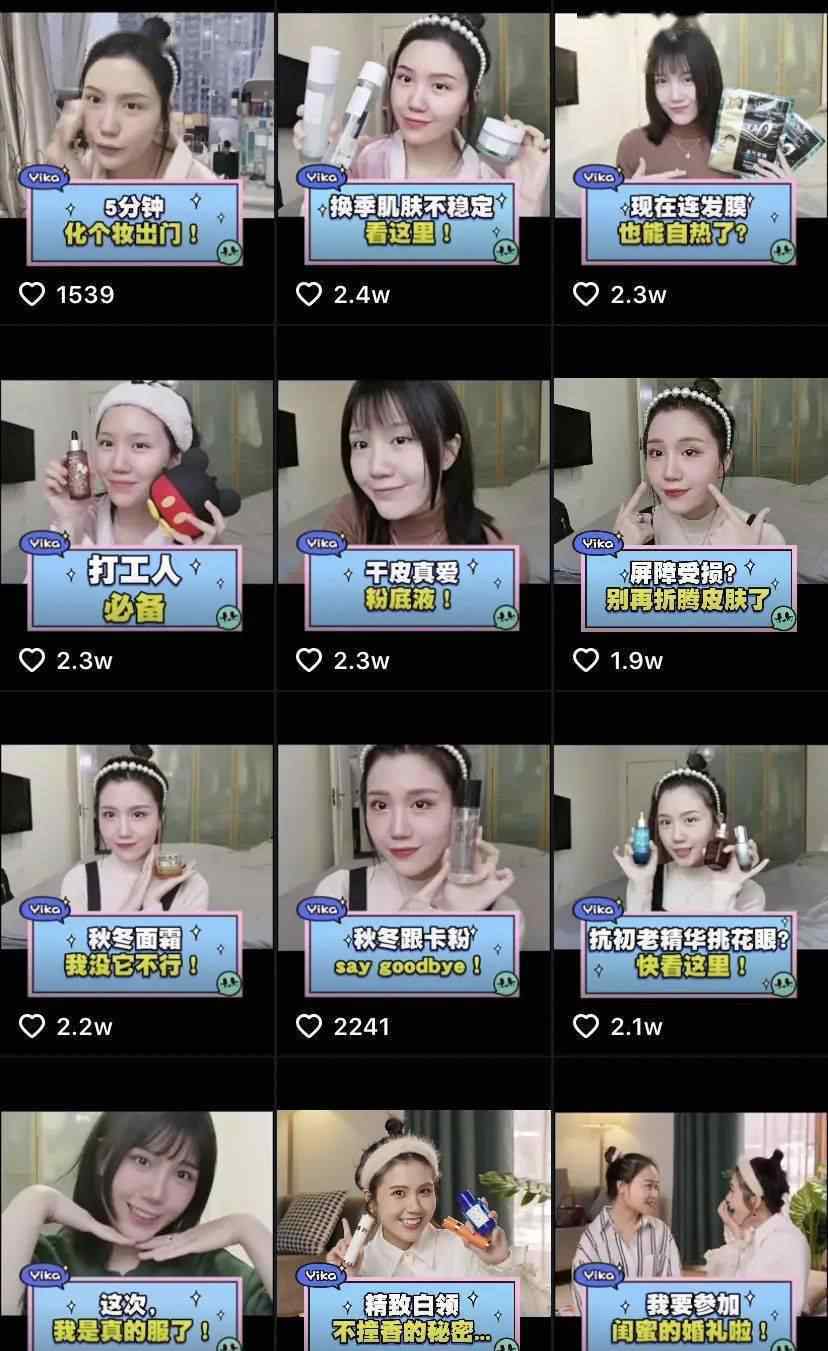Play the 秋冬面霜我没它不行 video
The height and width of the screenshot is (1351, 828).
coord(136,870)
